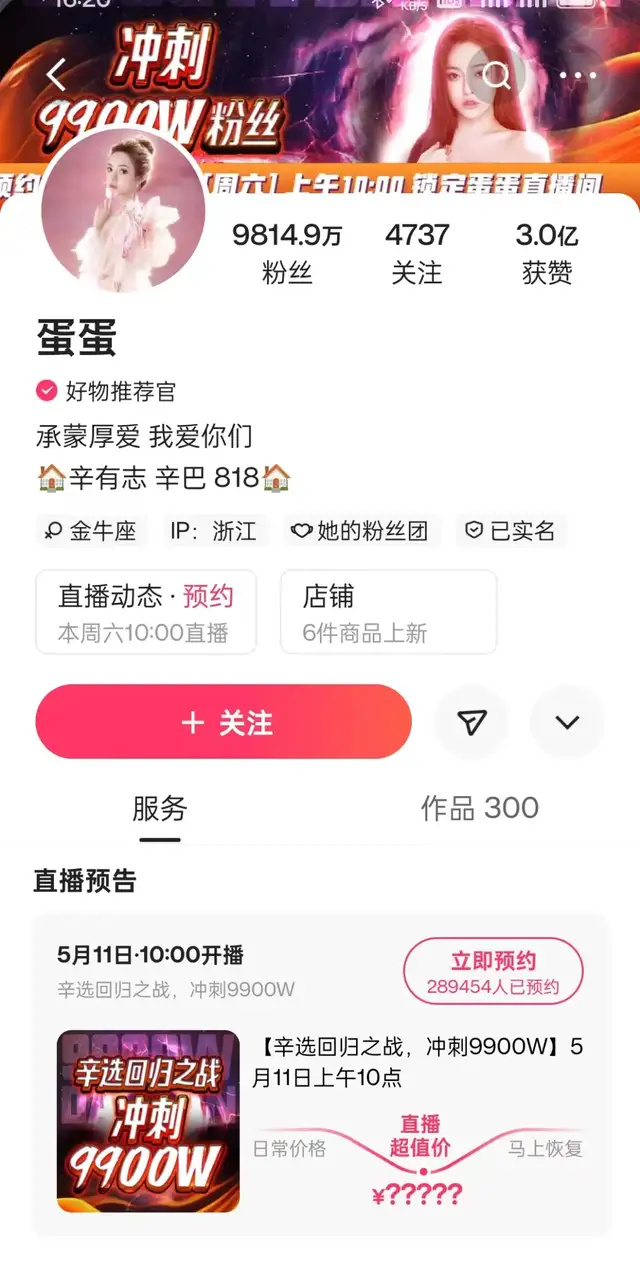Open 她的粉丝团 fan group chip
The width and height of the screenshot is (640, 1275).
pos(359,531)
